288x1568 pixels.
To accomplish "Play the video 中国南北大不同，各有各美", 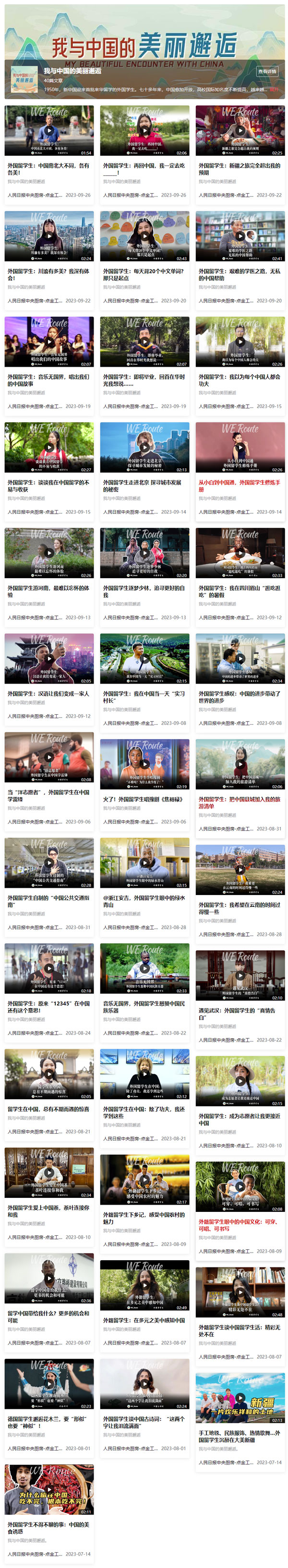I will [48, 130].
